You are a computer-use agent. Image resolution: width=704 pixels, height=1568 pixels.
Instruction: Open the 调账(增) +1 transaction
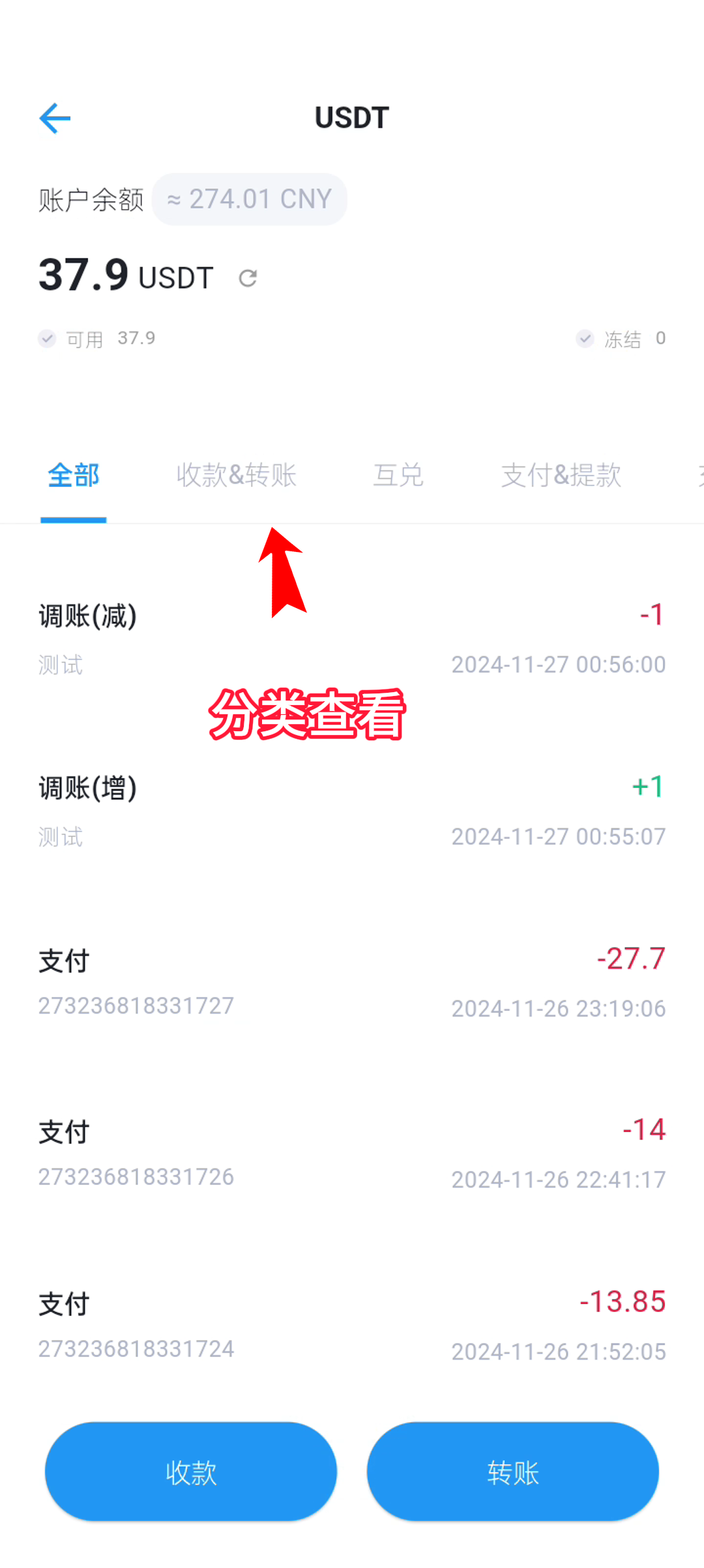(x=352, y=810)
